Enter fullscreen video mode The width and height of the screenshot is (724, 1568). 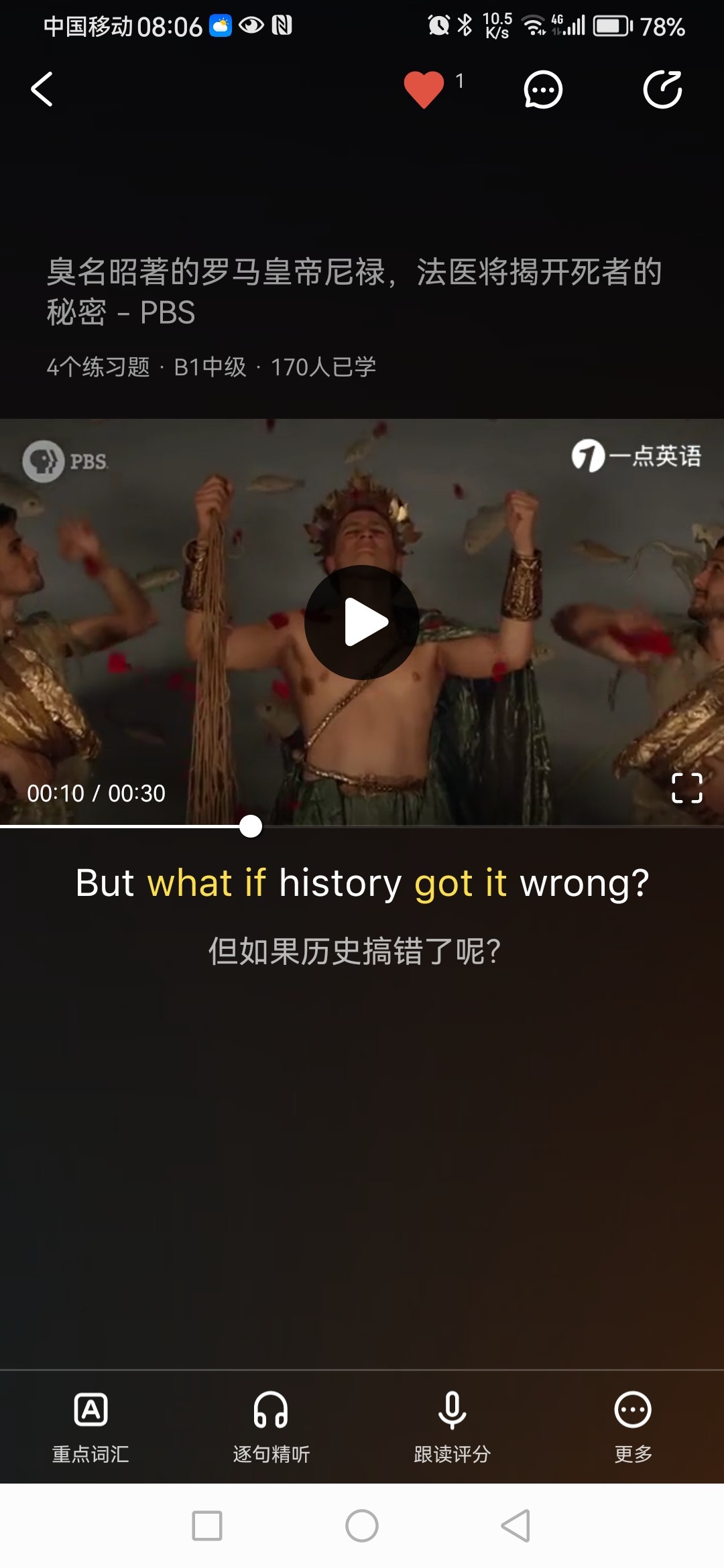coord(686,788)
